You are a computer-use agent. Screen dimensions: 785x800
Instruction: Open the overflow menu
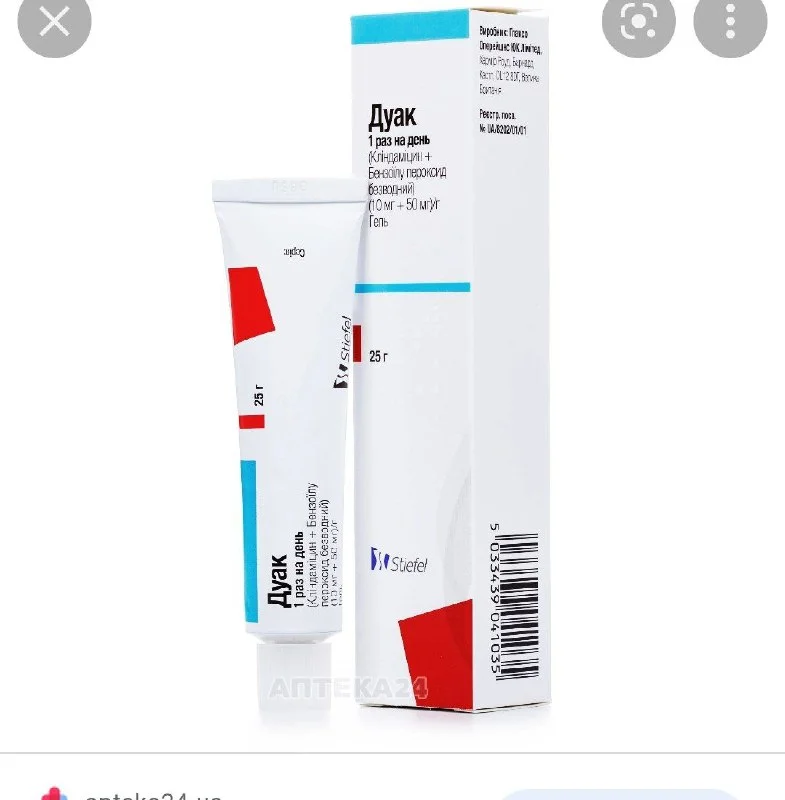coord(731,21)
